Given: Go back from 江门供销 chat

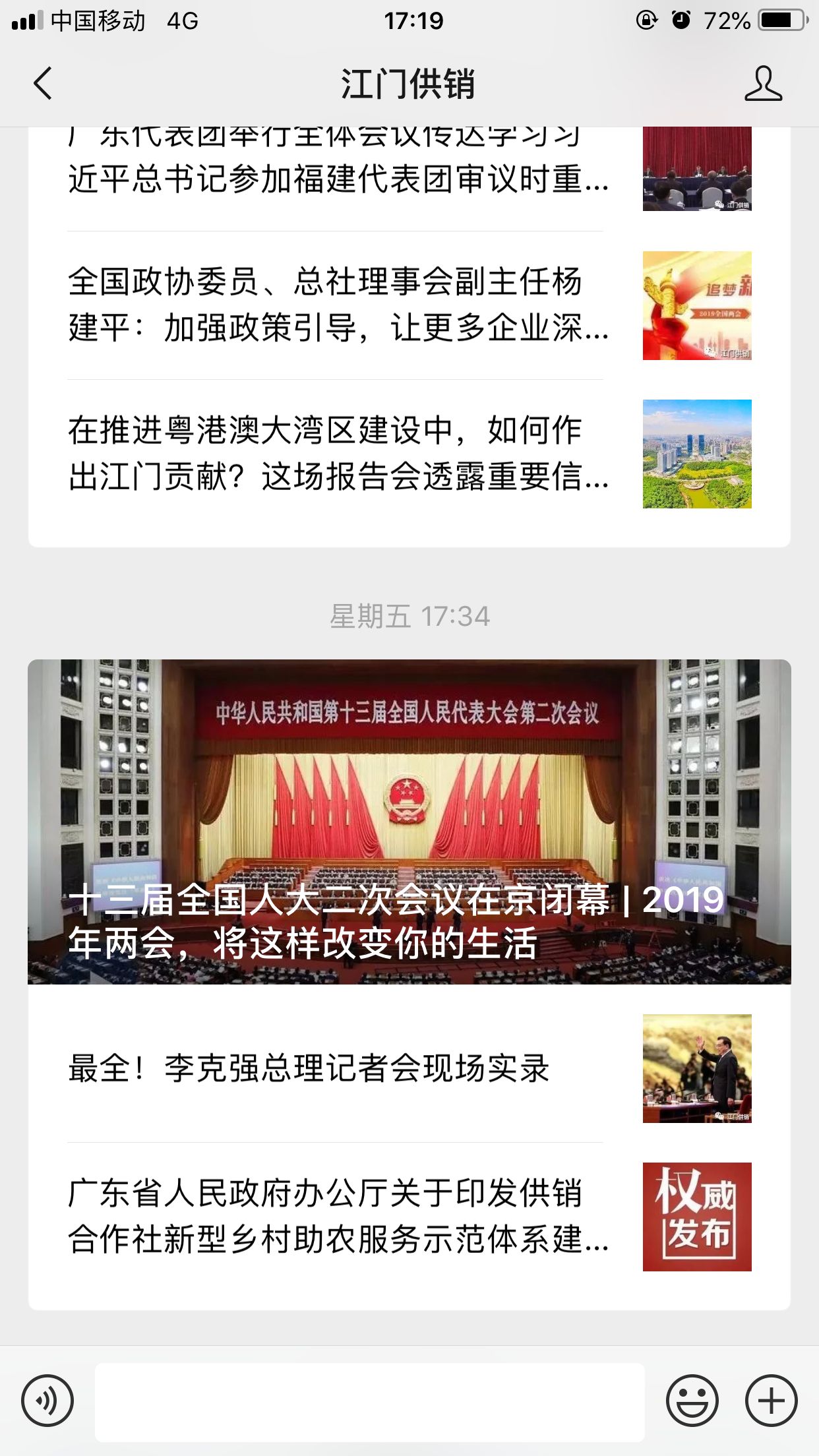Looking at the screenshot, I should tap(43, 84).
